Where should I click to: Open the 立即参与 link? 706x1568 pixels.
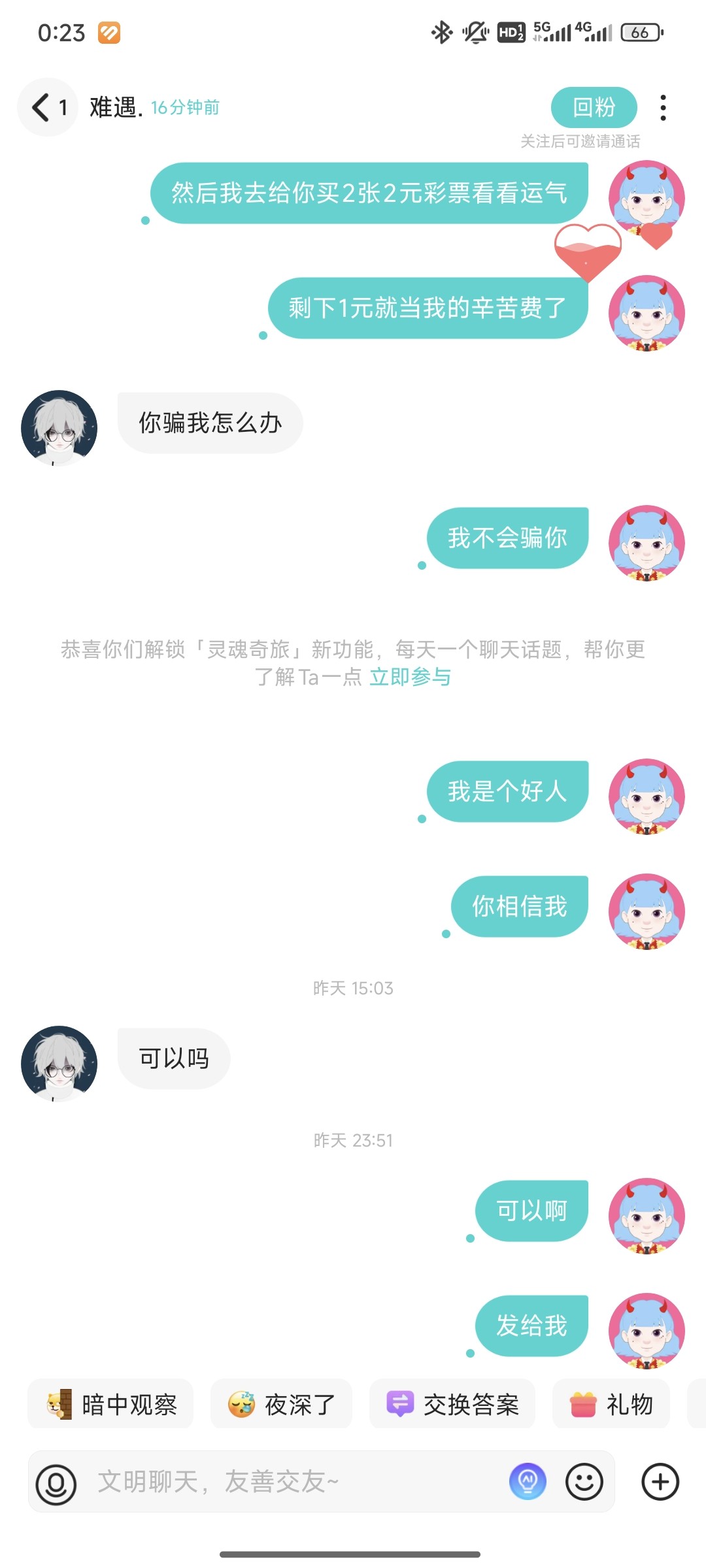coord(410,677)
